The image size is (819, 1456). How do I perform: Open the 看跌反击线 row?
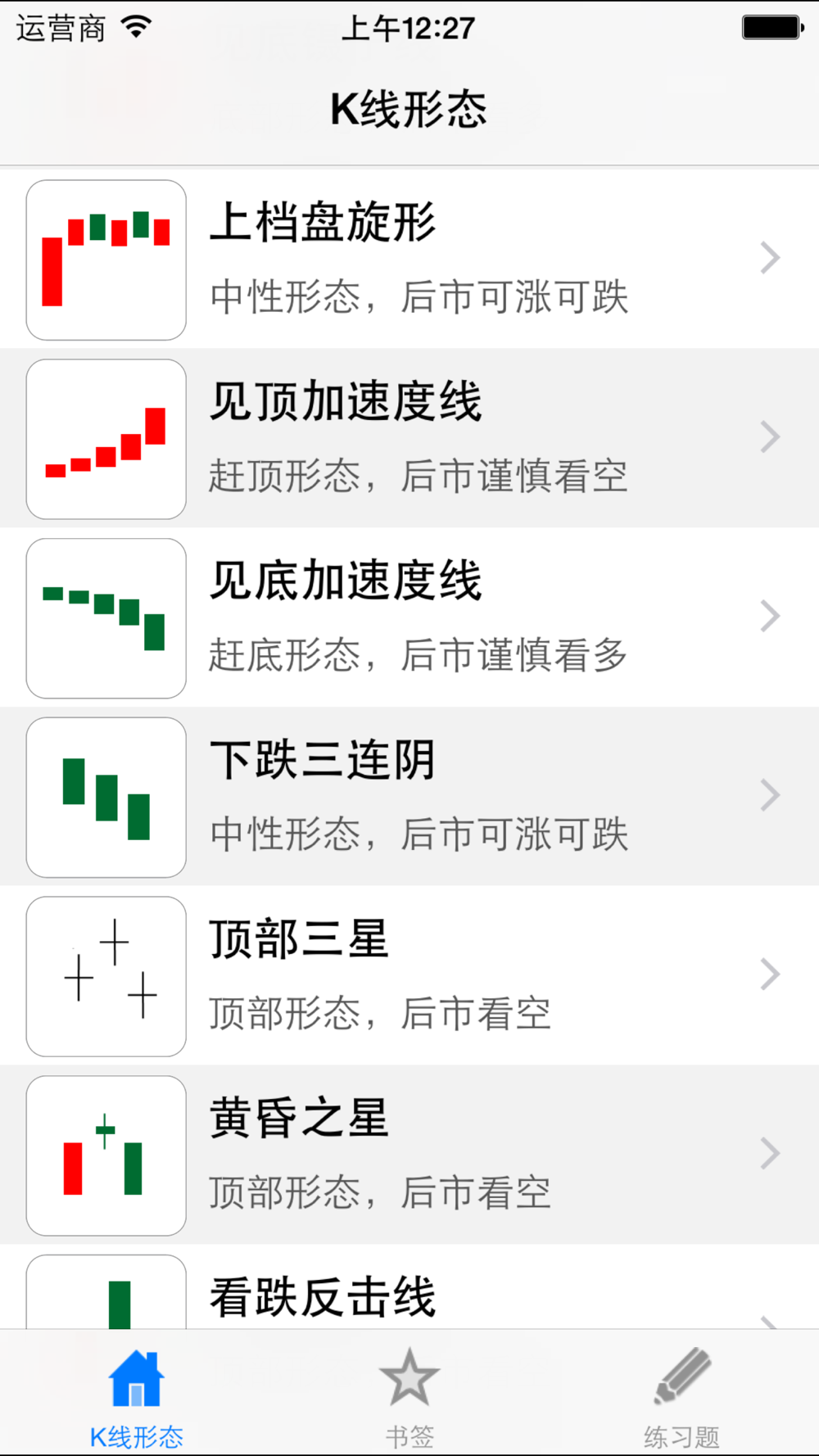(409, 1295)
